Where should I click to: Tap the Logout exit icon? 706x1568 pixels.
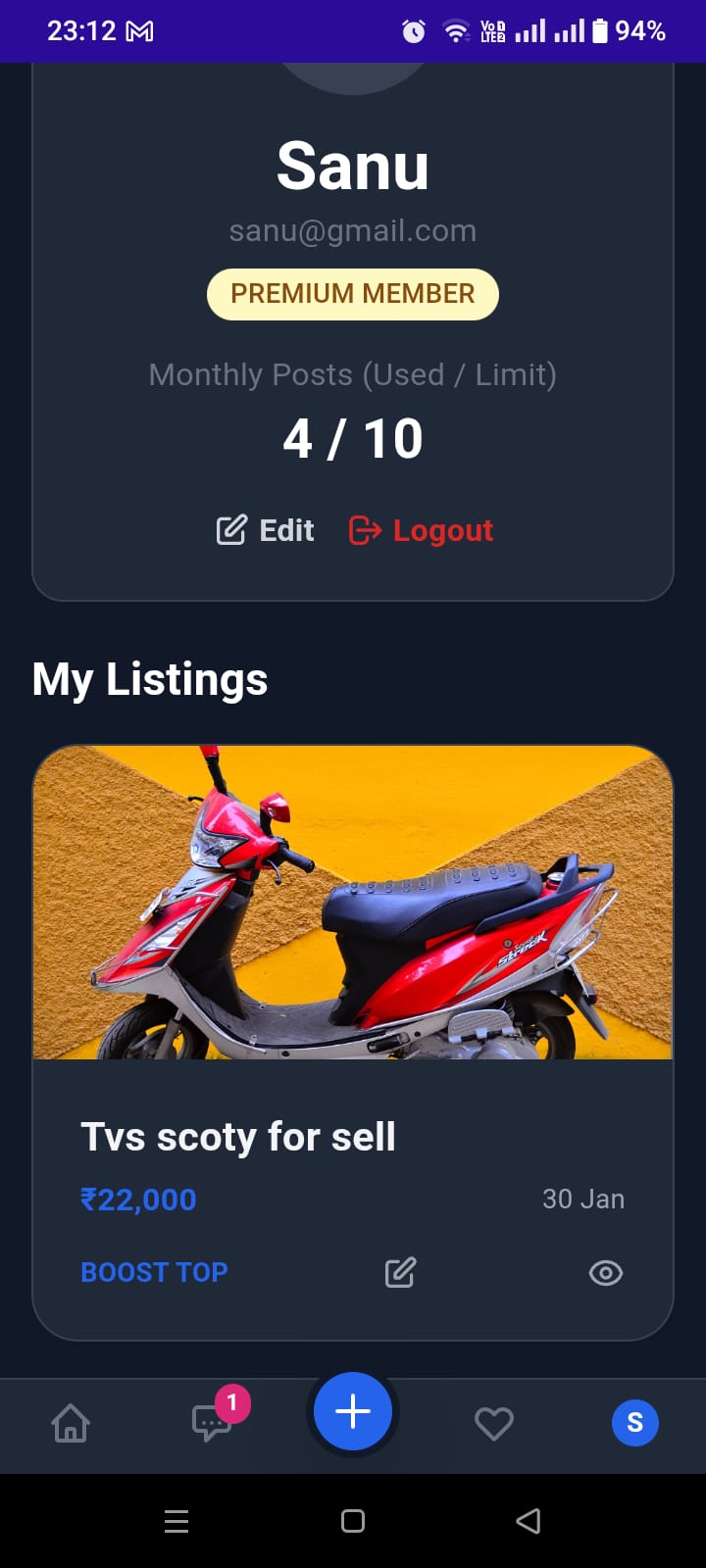(x=365, y=529)
